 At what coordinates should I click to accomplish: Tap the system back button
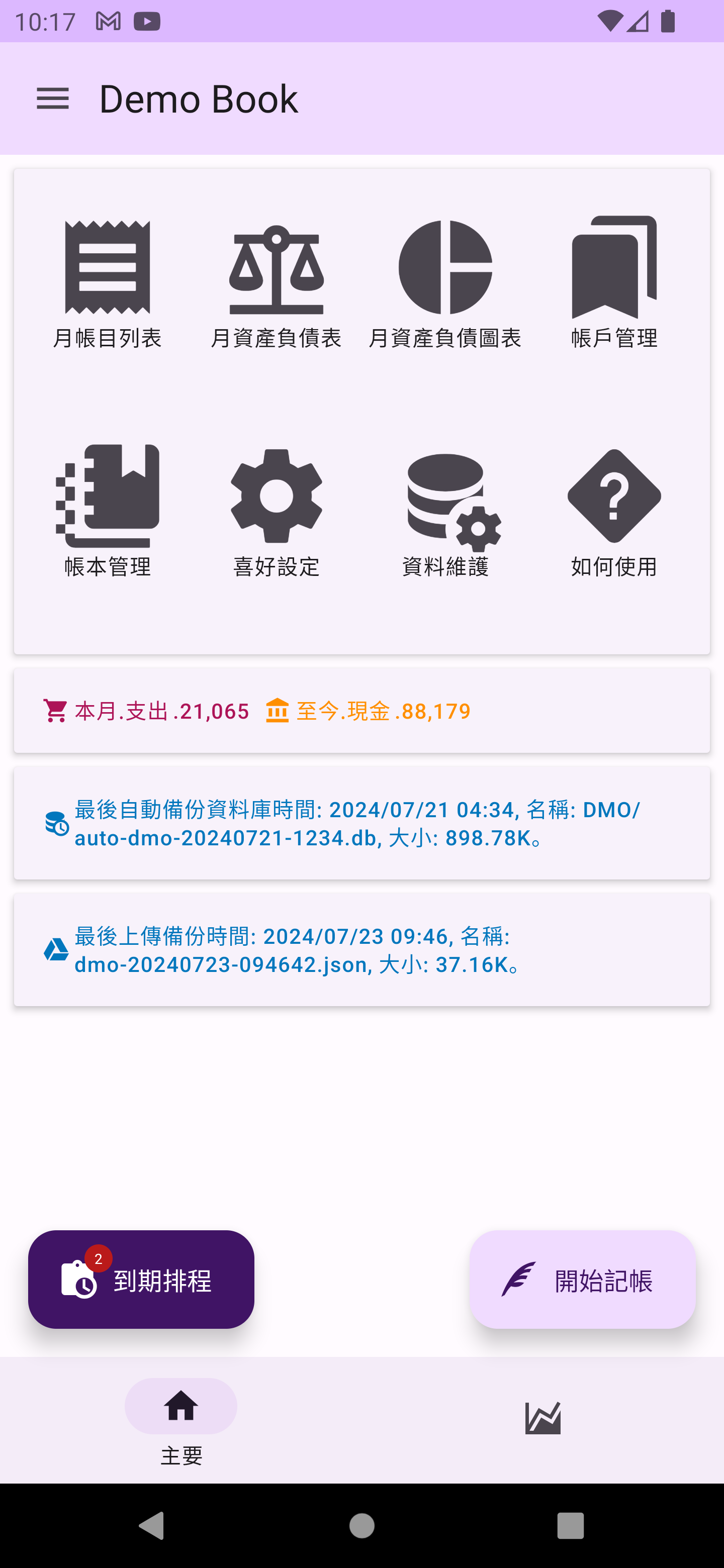[152, 1525]
